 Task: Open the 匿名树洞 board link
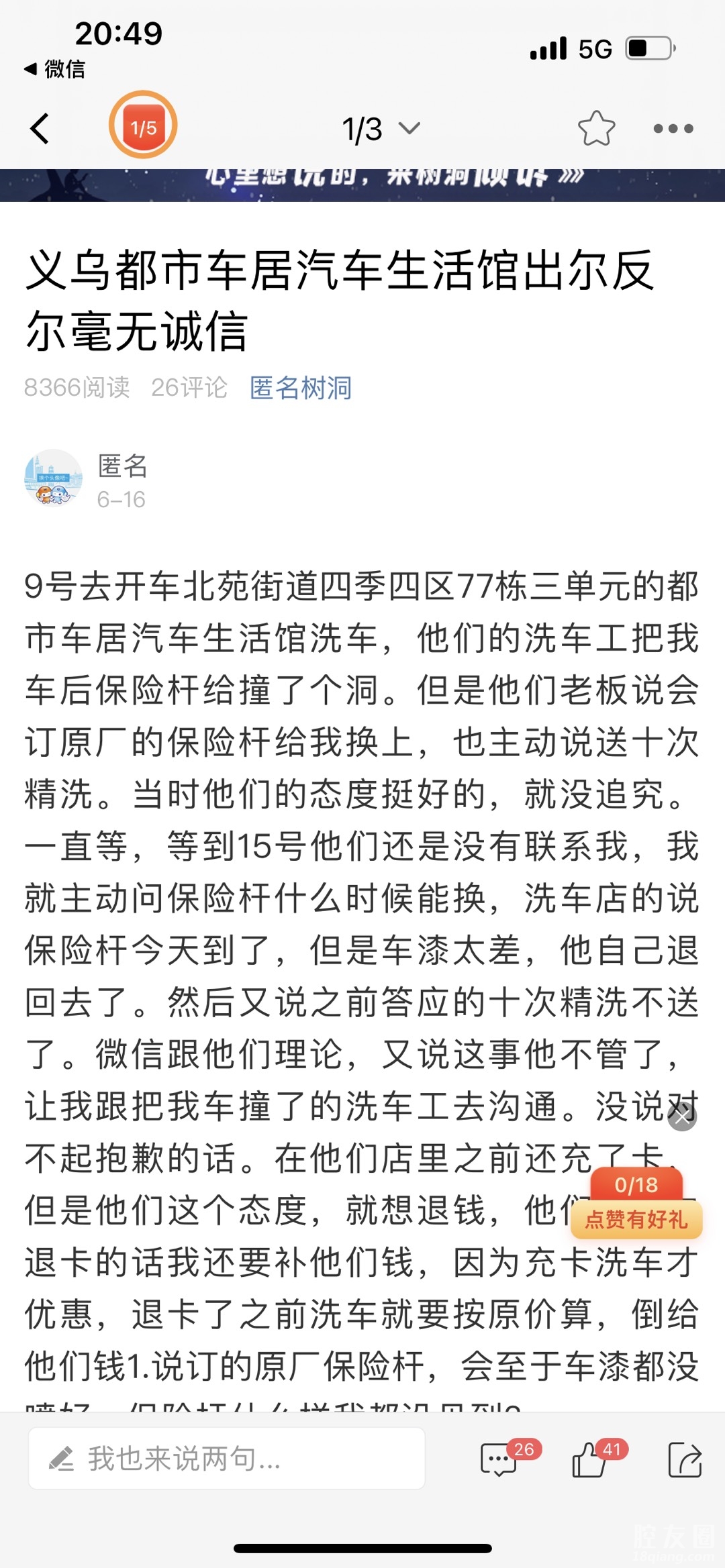click(x=301, y=388)
